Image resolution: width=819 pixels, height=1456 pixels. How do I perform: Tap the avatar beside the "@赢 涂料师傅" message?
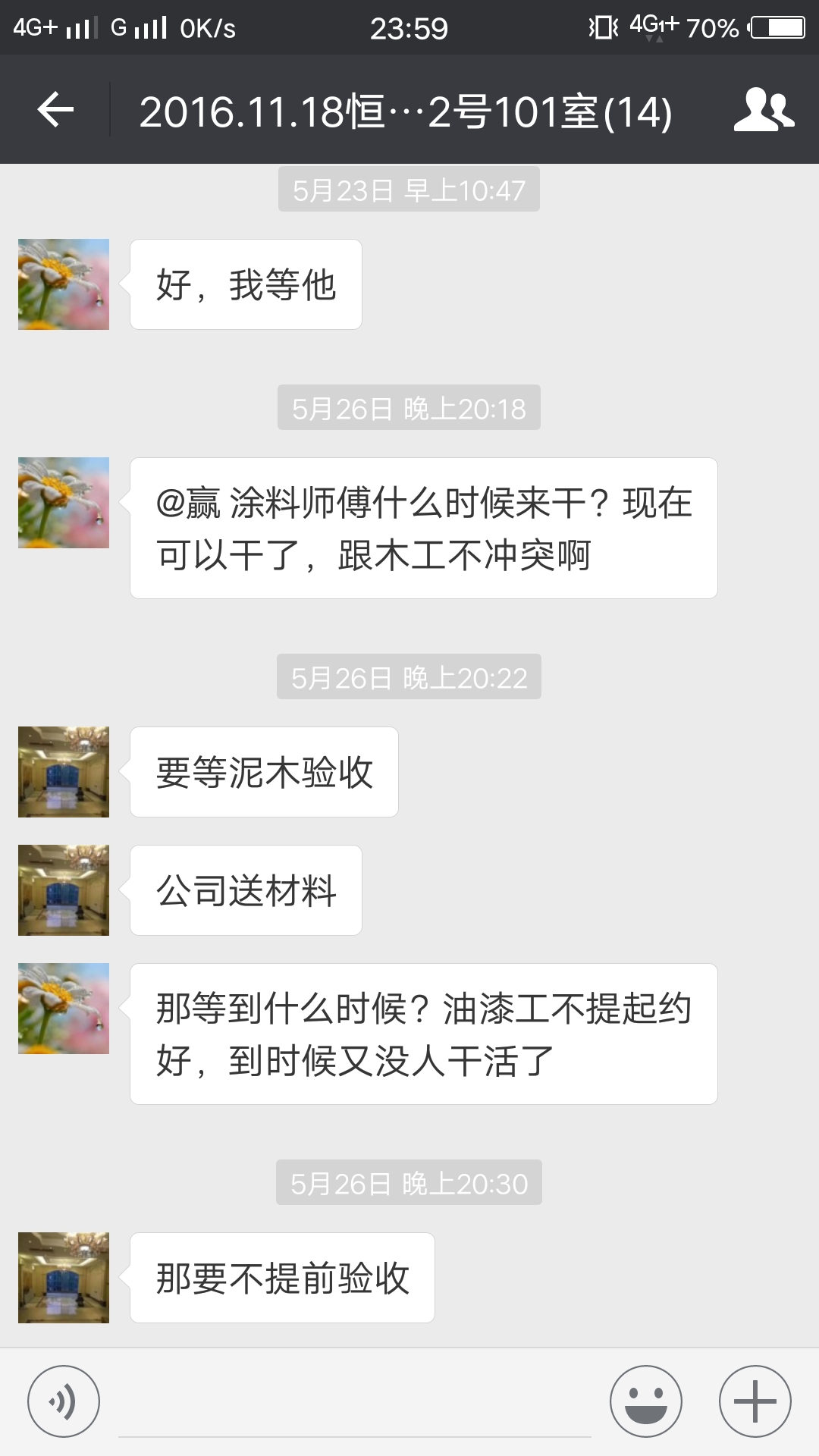pyautogui.click(x=64, y=503)
